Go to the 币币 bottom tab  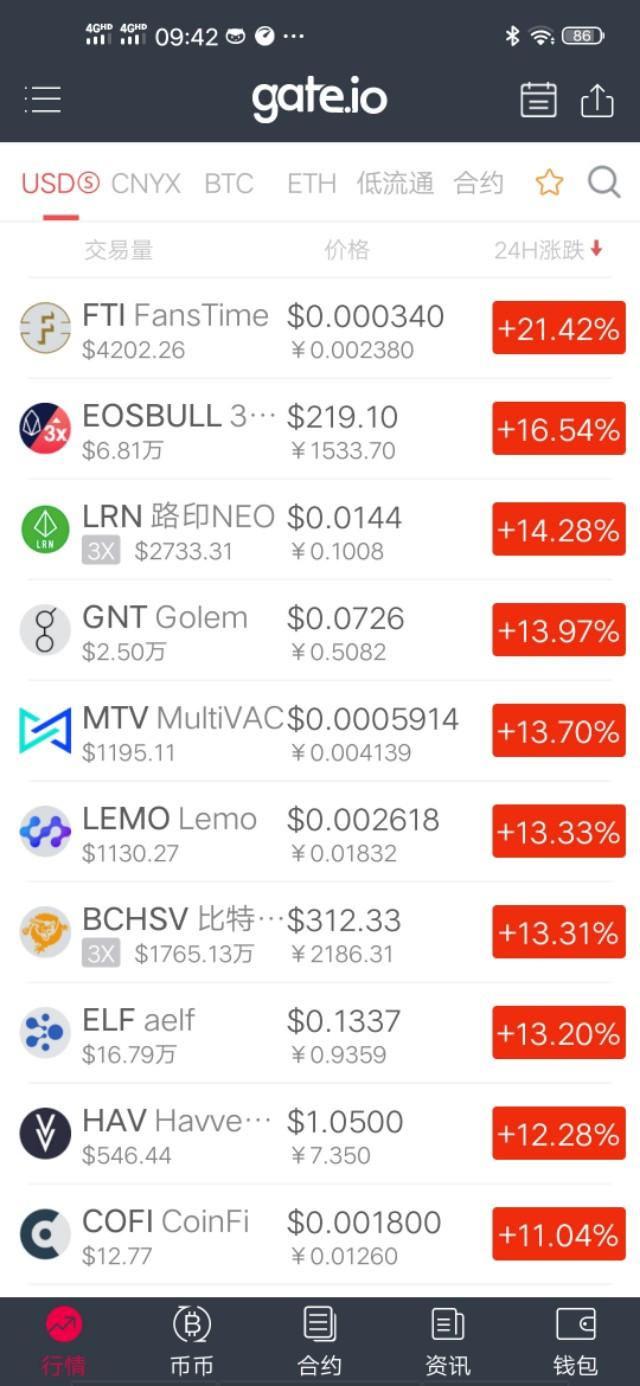pos(192,1341)
